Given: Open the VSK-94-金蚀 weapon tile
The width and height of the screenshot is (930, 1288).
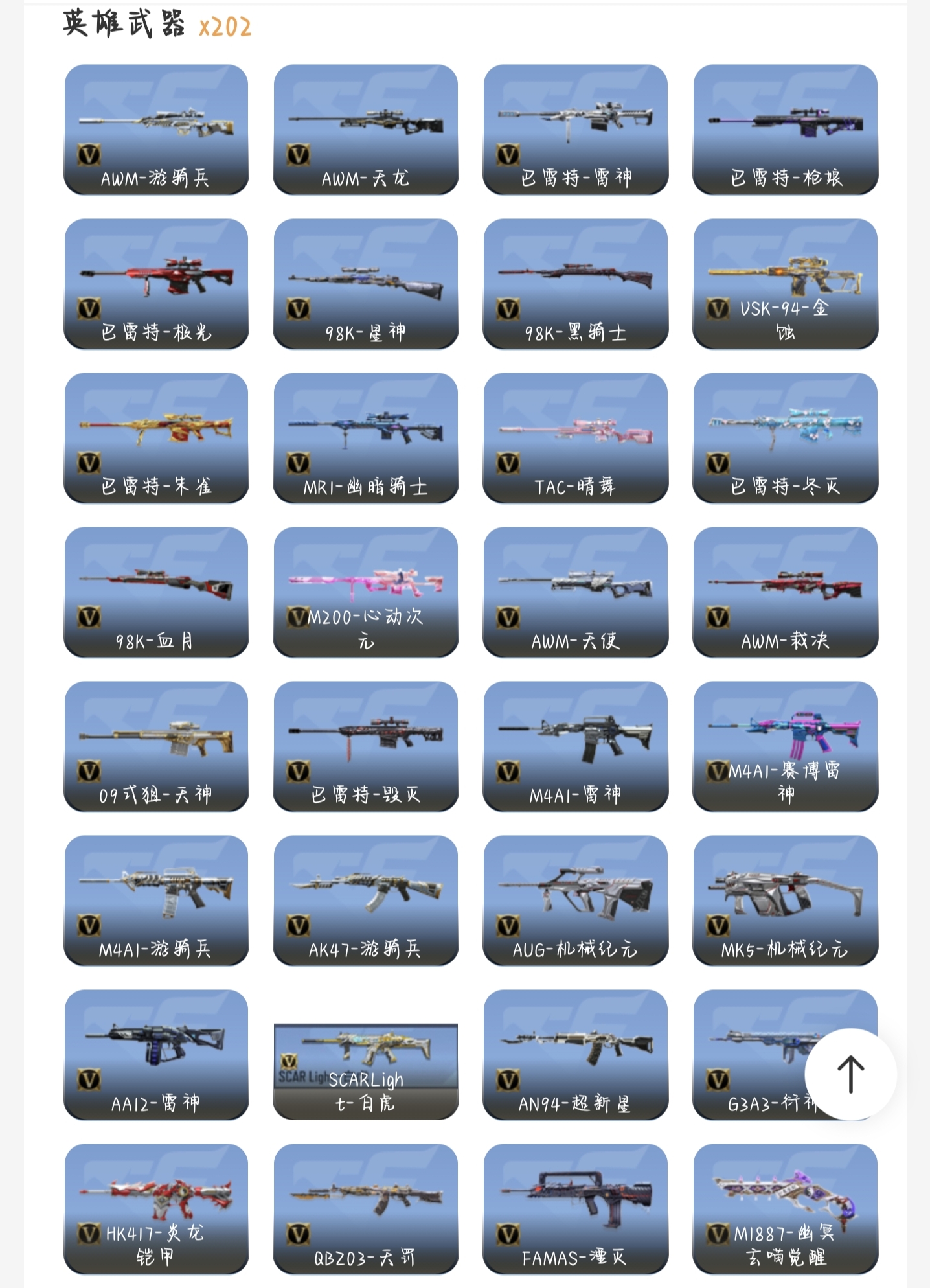Looking at the screenshot, I should coord(785,283).
